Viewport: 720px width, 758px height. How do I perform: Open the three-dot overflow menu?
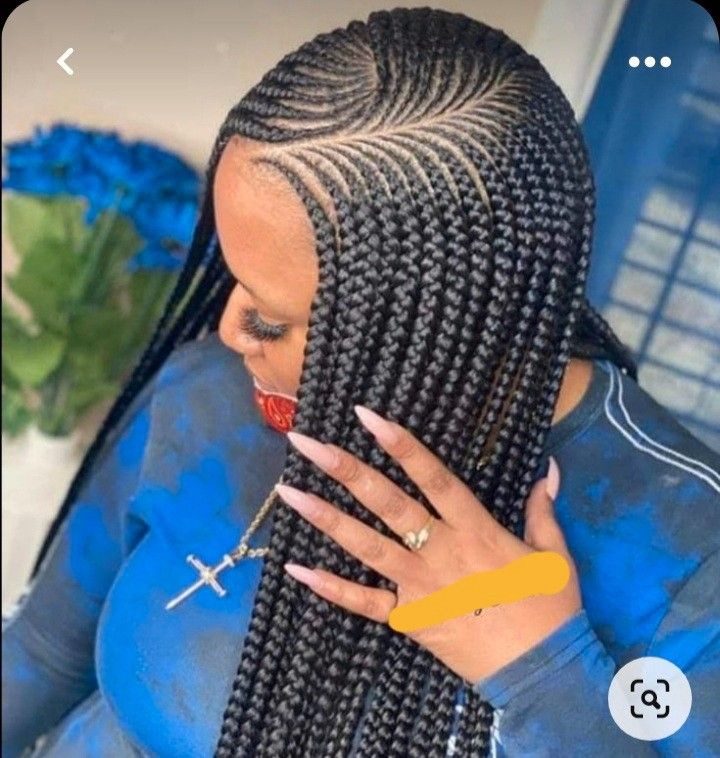click(x=649, y=62)
